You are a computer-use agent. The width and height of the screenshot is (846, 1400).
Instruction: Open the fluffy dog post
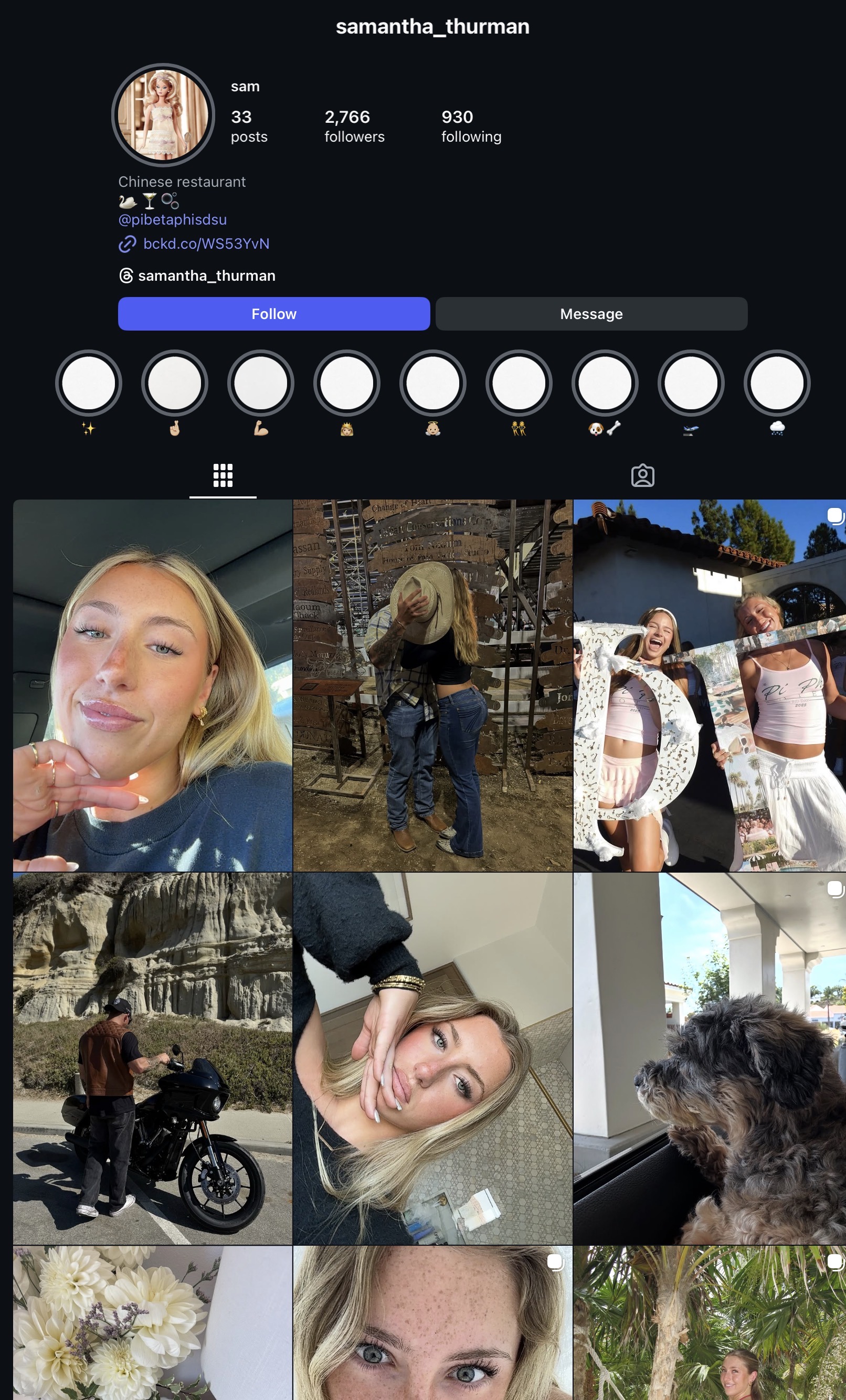coord(709,1058)
